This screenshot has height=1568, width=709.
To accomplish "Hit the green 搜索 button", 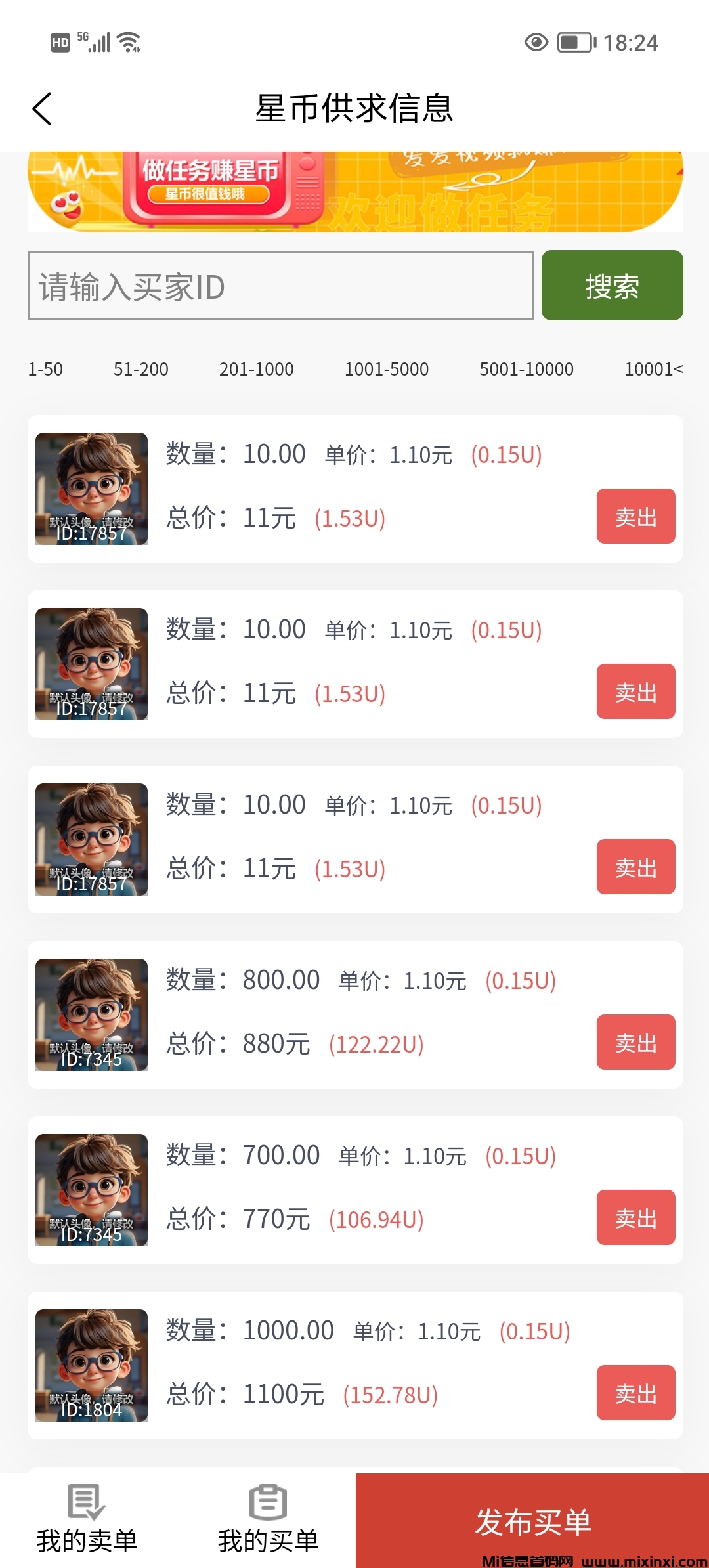I will coord(612,286).
